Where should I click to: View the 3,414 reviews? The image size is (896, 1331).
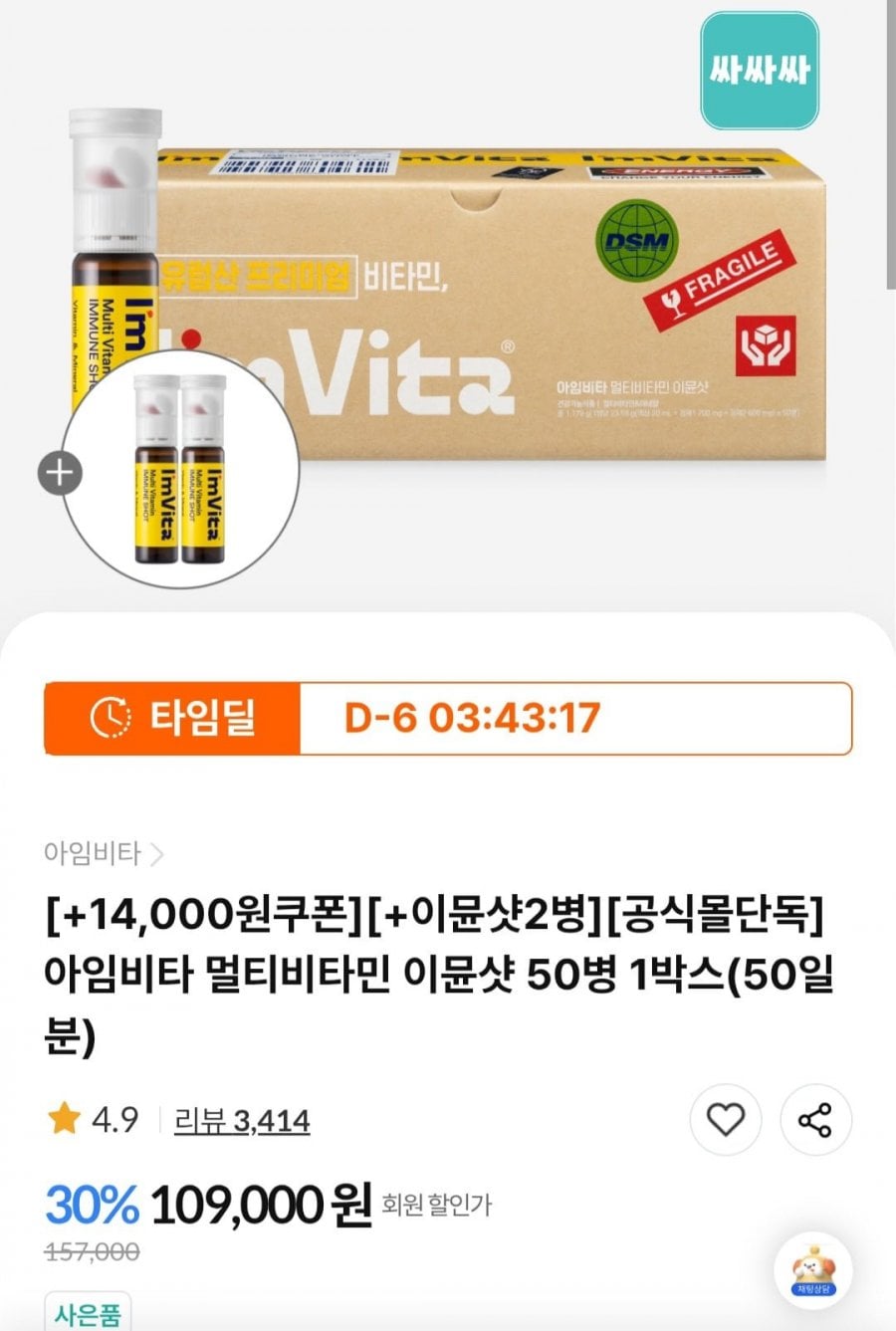(242, 1121)
